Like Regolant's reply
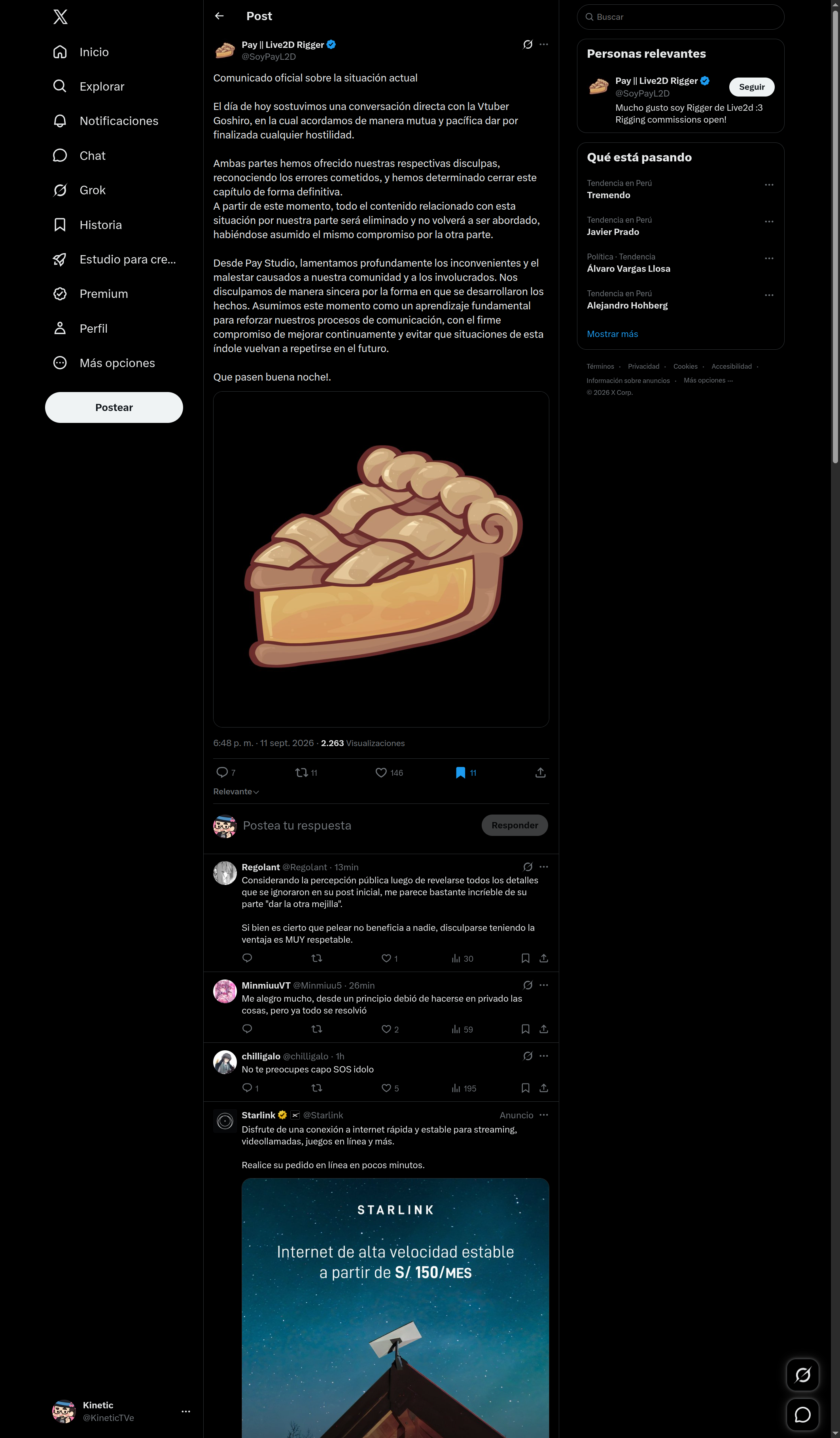 coord(389,959)
